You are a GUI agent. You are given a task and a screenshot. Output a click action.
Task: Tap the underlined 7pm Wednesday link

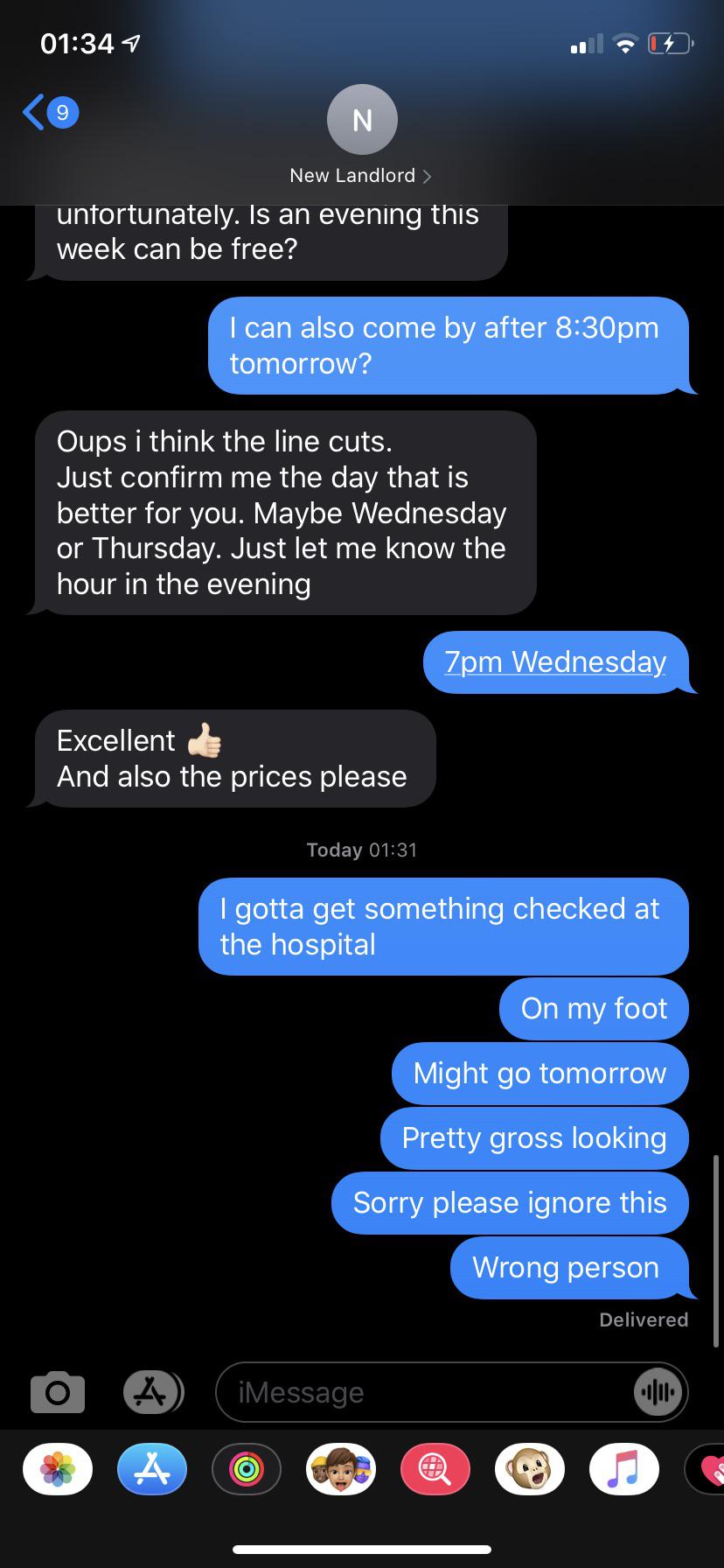coord(555,662)
